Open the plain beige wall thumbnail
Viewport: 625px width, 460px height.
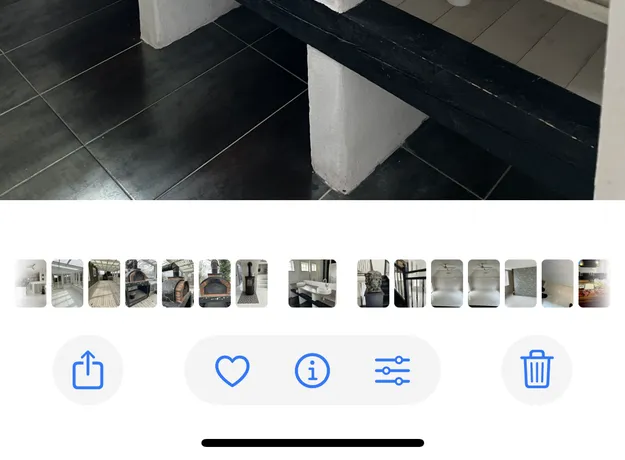[557, 283]
